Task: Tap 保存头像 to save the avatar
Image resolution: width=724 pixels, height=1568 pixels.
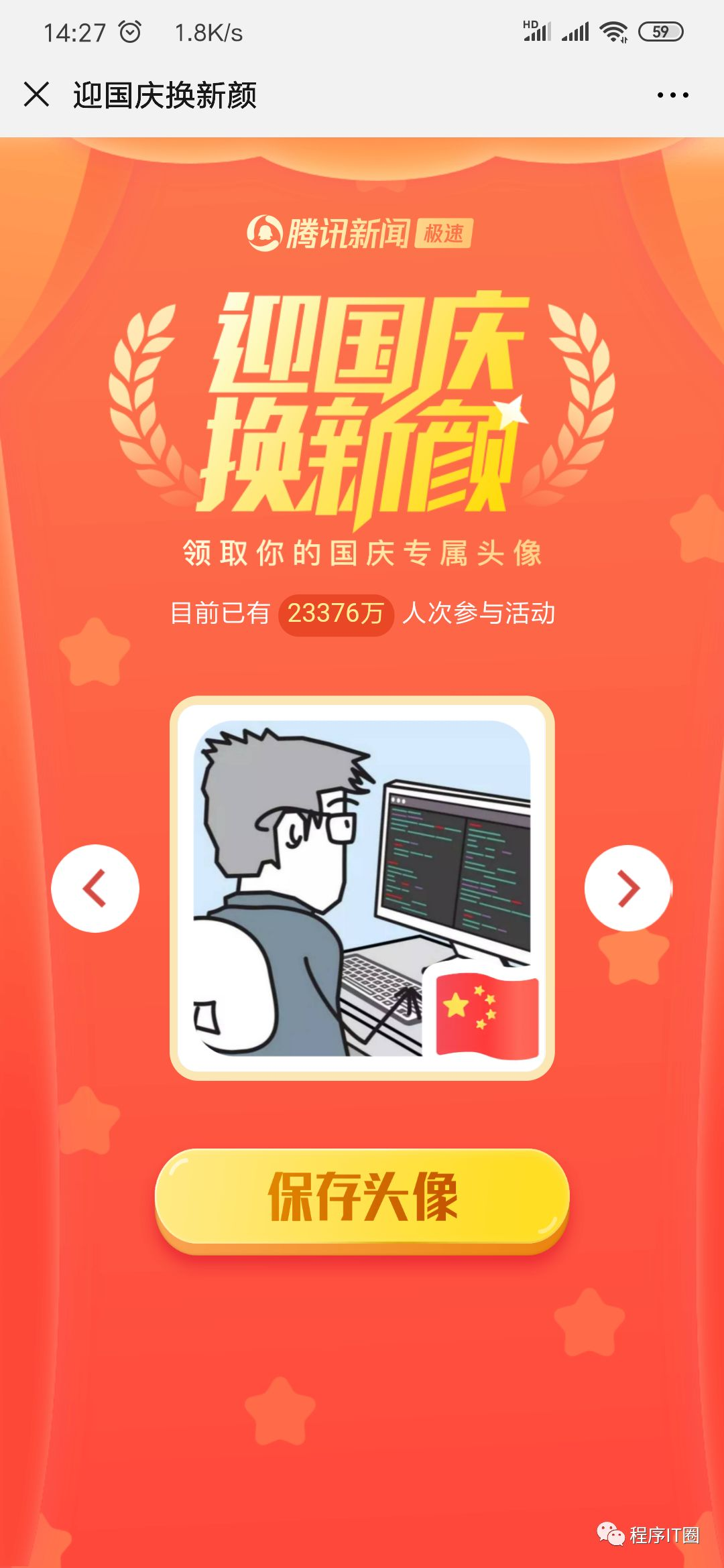Action: pyautogui.click(x=362, y=1197)
